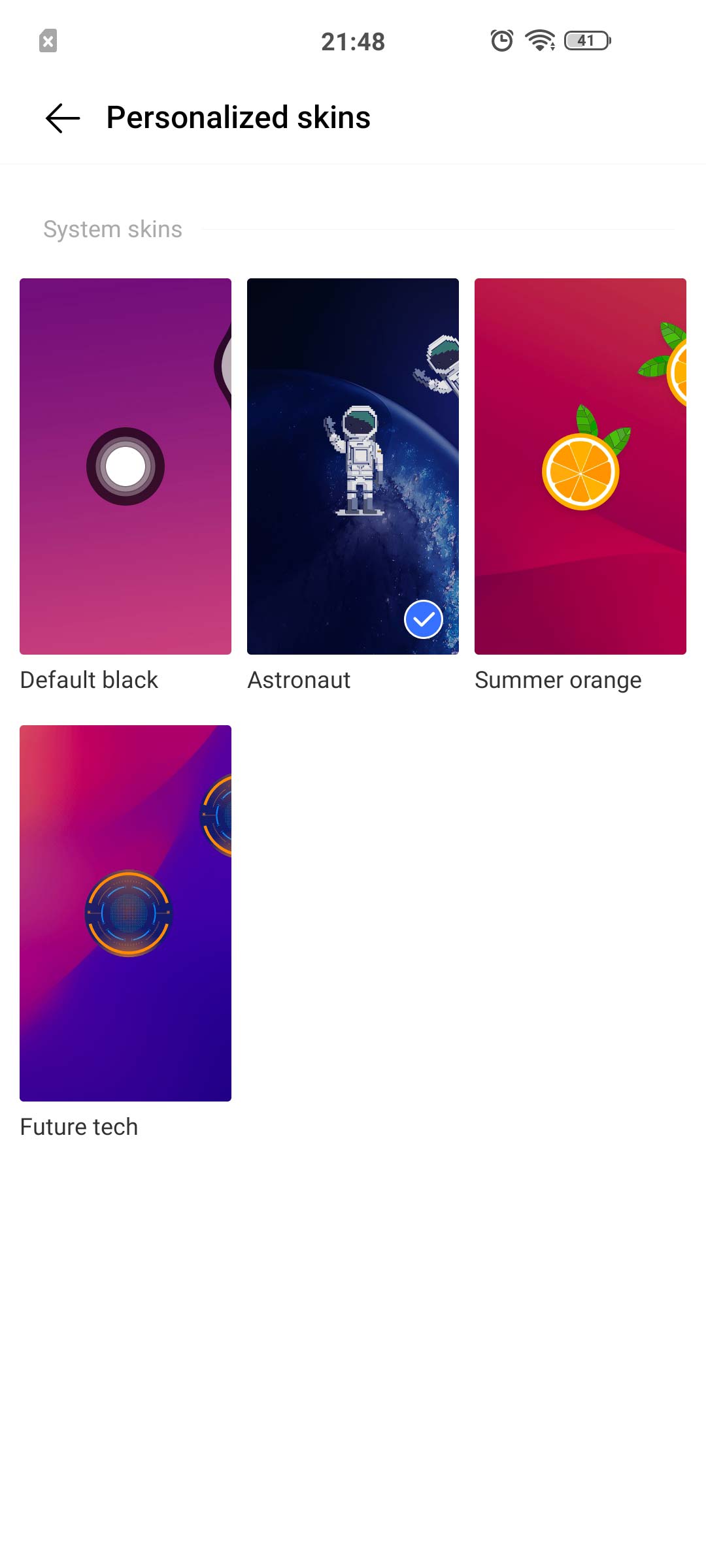Choose the Astronaut skin
Image resolution: width=706 pixels, height=1568 pixels.
353,466
